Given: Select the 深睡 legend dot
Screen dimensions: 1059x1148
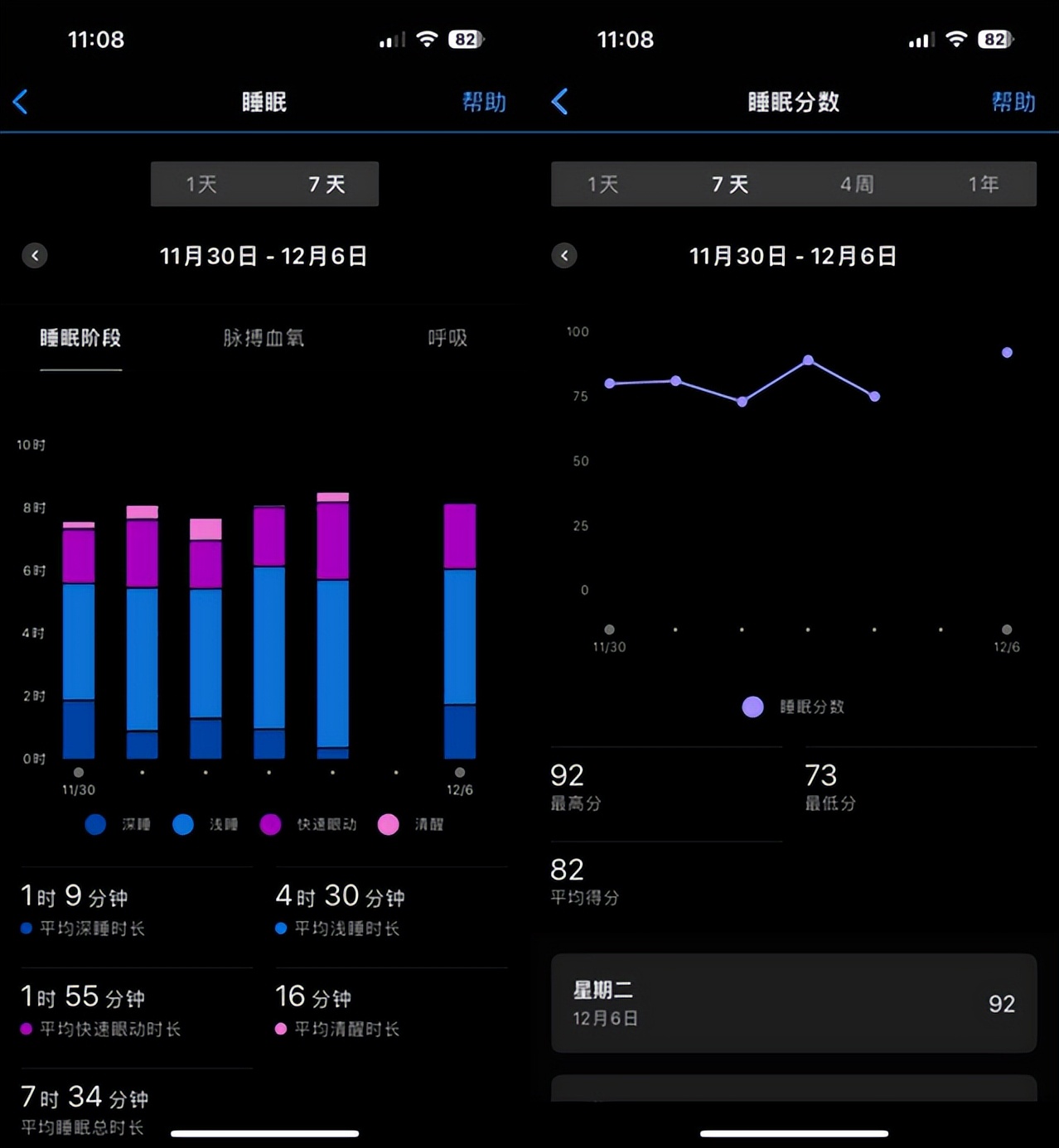Looking at the screenshot, I should click(95, 825).
